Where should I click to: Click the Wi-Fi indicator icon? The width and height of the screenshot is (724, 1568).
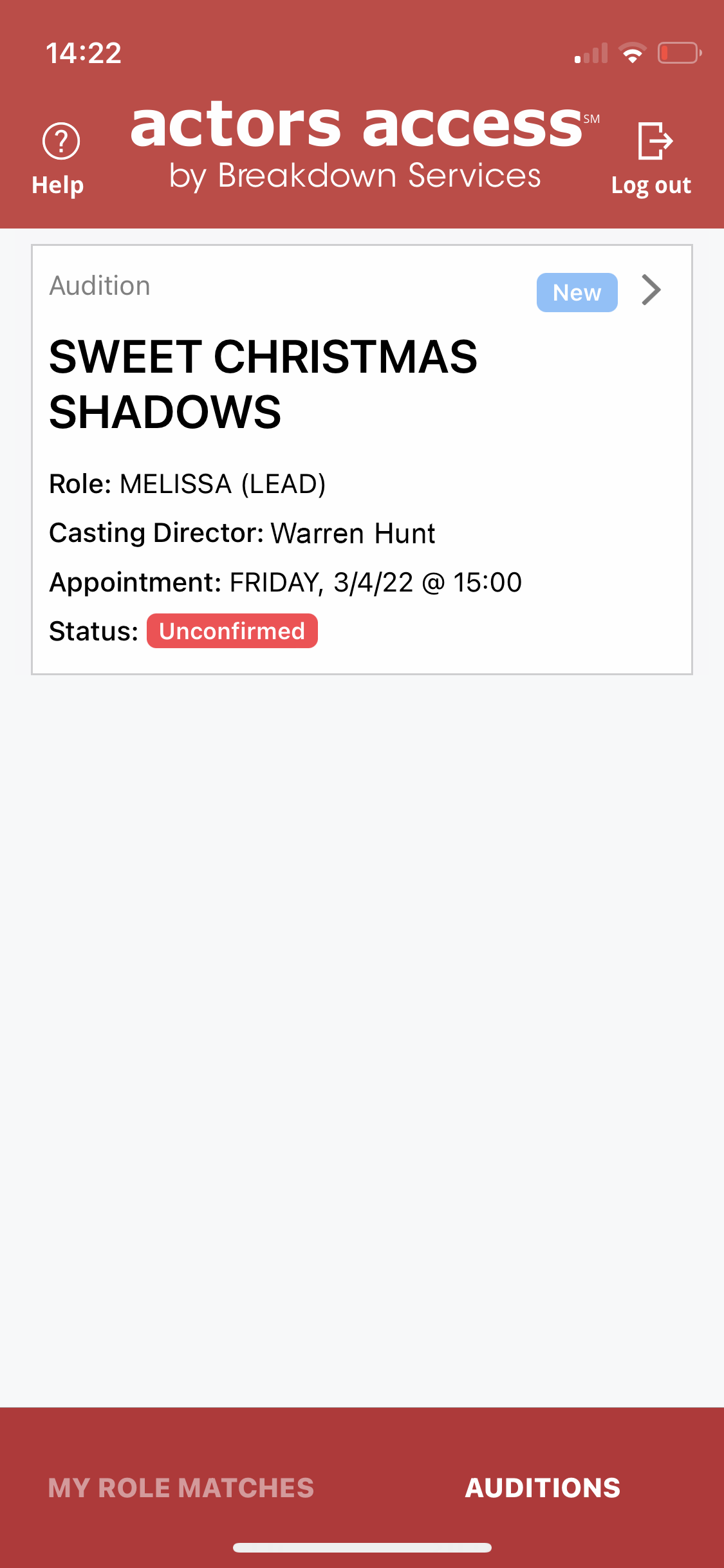point(633,53)
